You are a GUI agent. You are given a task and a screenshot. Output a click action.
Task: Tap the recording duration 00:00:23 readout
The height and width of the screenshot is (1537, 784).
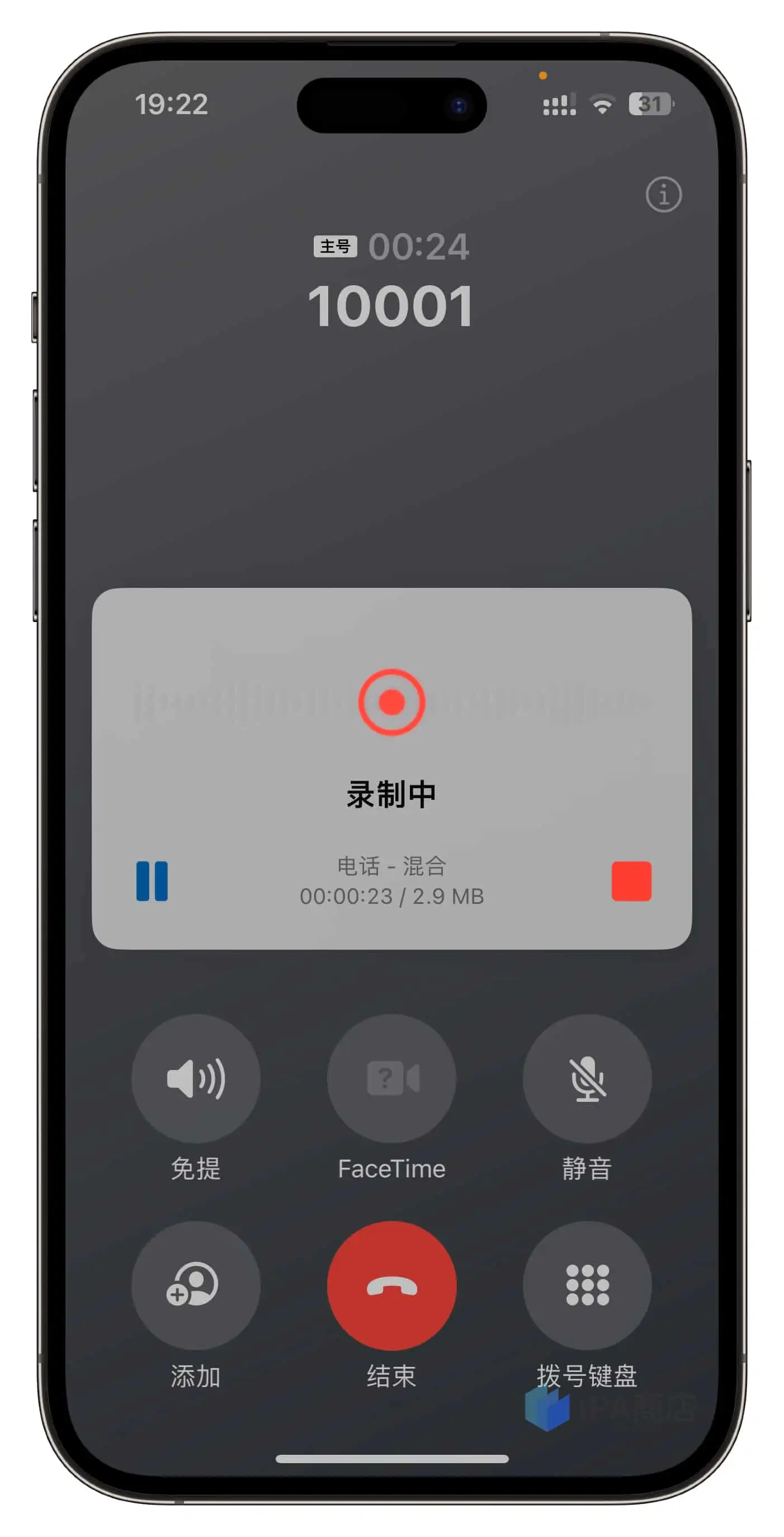pos(391,897)
